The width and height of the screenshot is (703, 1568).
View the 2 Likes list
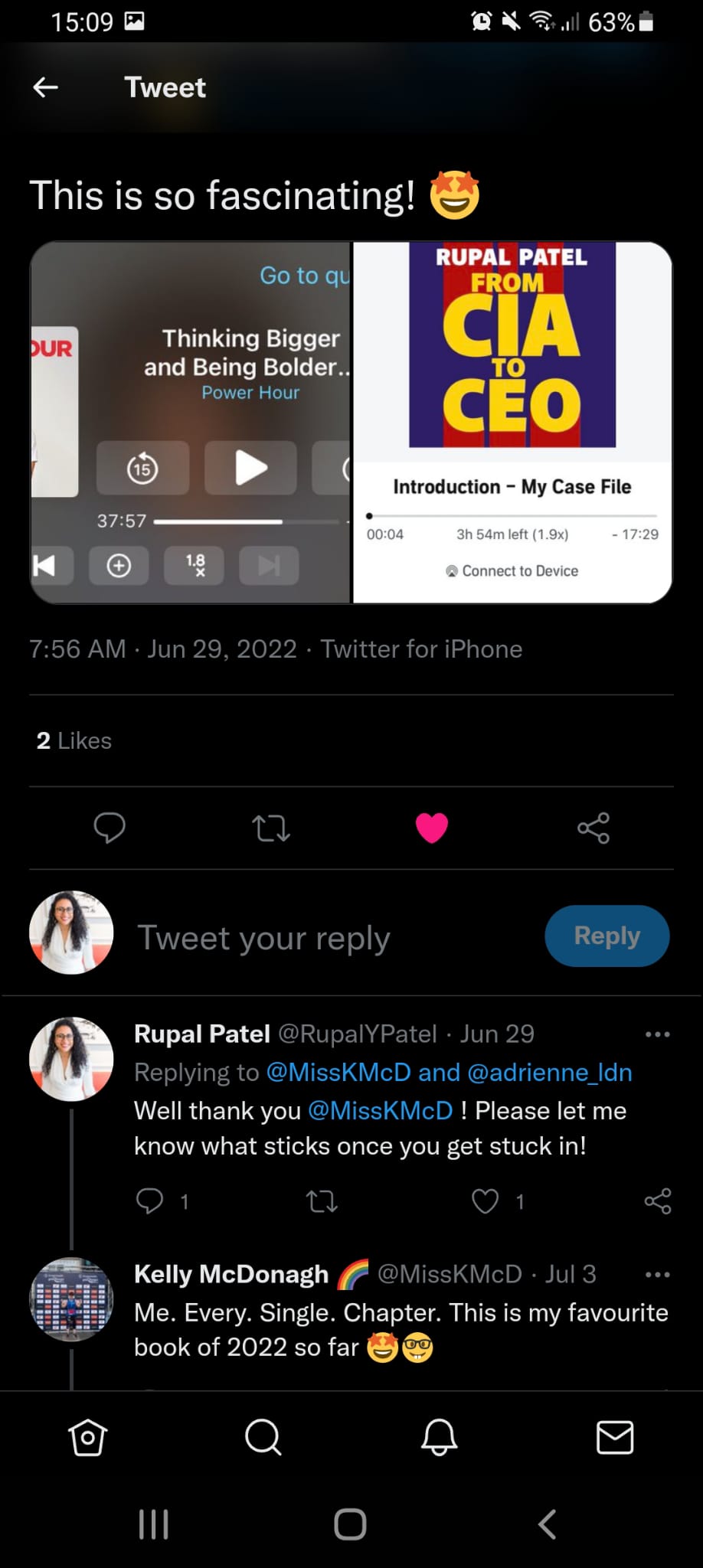pyautogui.click(x=74, y=740)
